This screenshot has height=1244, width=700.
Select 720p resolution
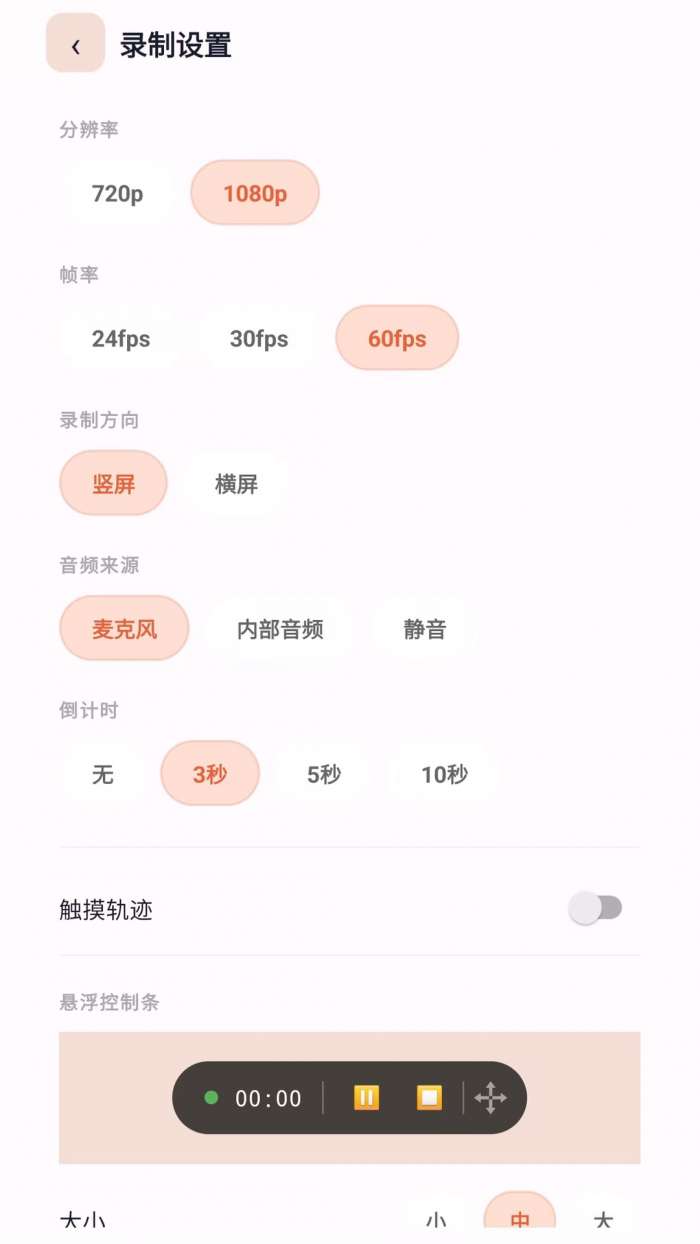[x=117, y=193]
